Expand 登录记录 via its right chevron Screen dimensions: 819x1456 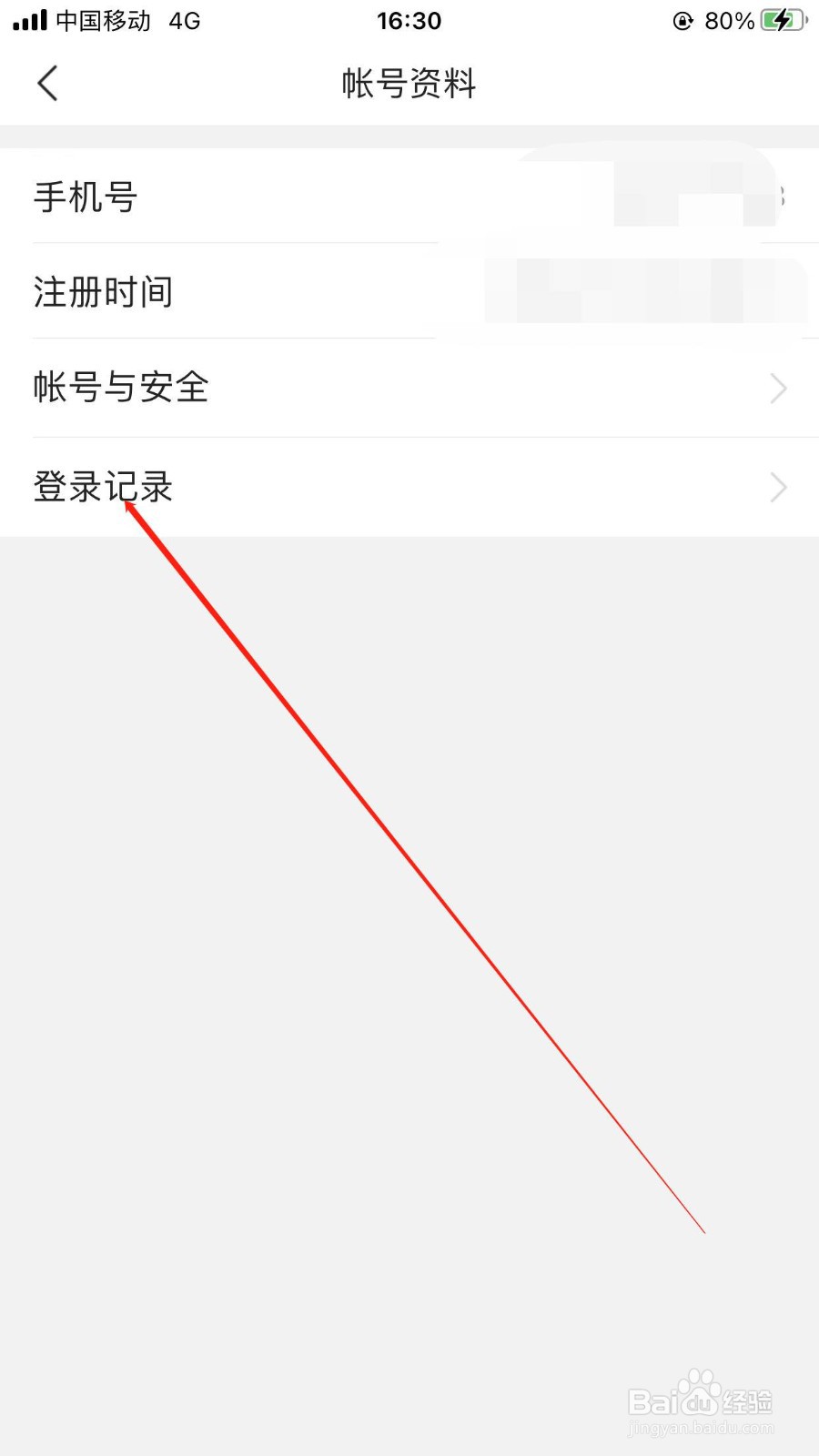click(778, 487)
